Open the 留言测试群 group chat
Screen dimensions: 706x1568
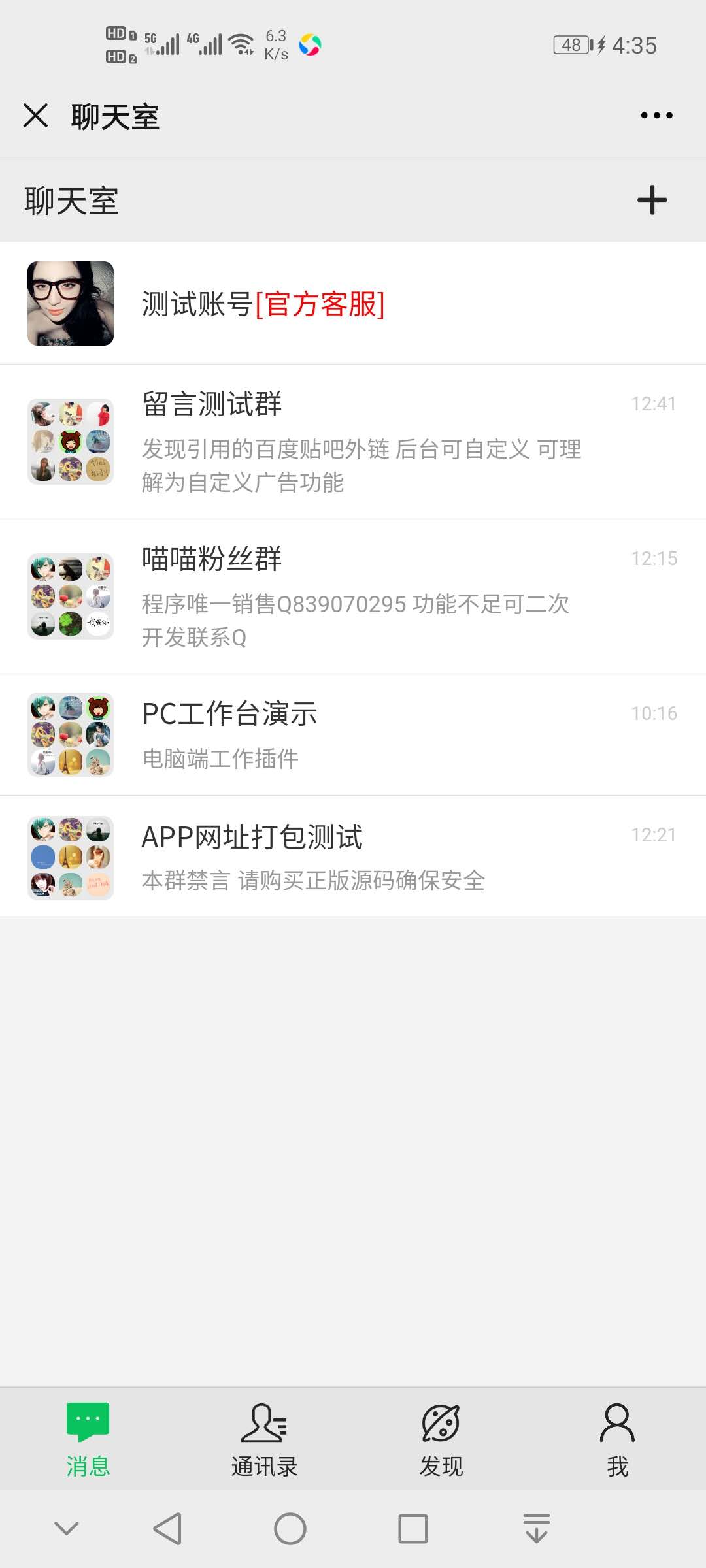[x=353, y=442]
